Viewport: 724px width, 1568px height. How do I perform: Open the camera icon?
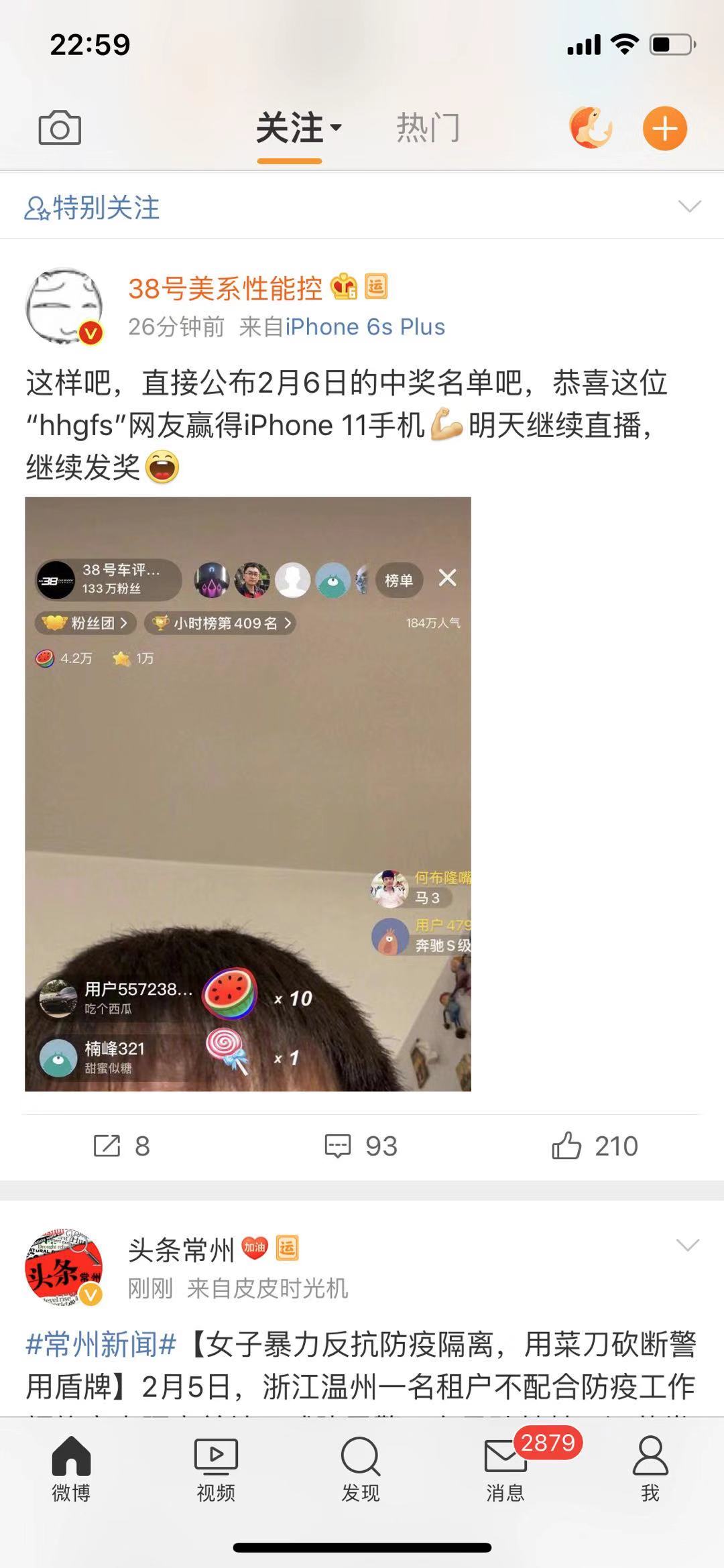60,128
